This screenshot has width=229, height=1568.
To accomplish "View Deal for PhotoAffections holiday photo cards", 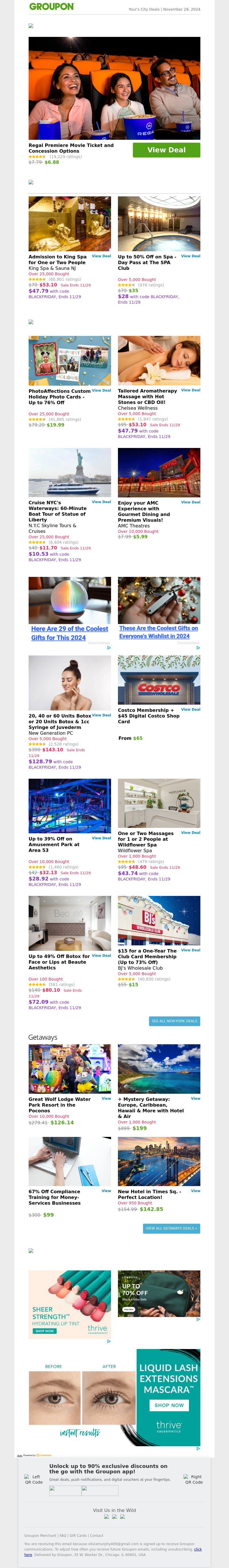I will (101, 391).
